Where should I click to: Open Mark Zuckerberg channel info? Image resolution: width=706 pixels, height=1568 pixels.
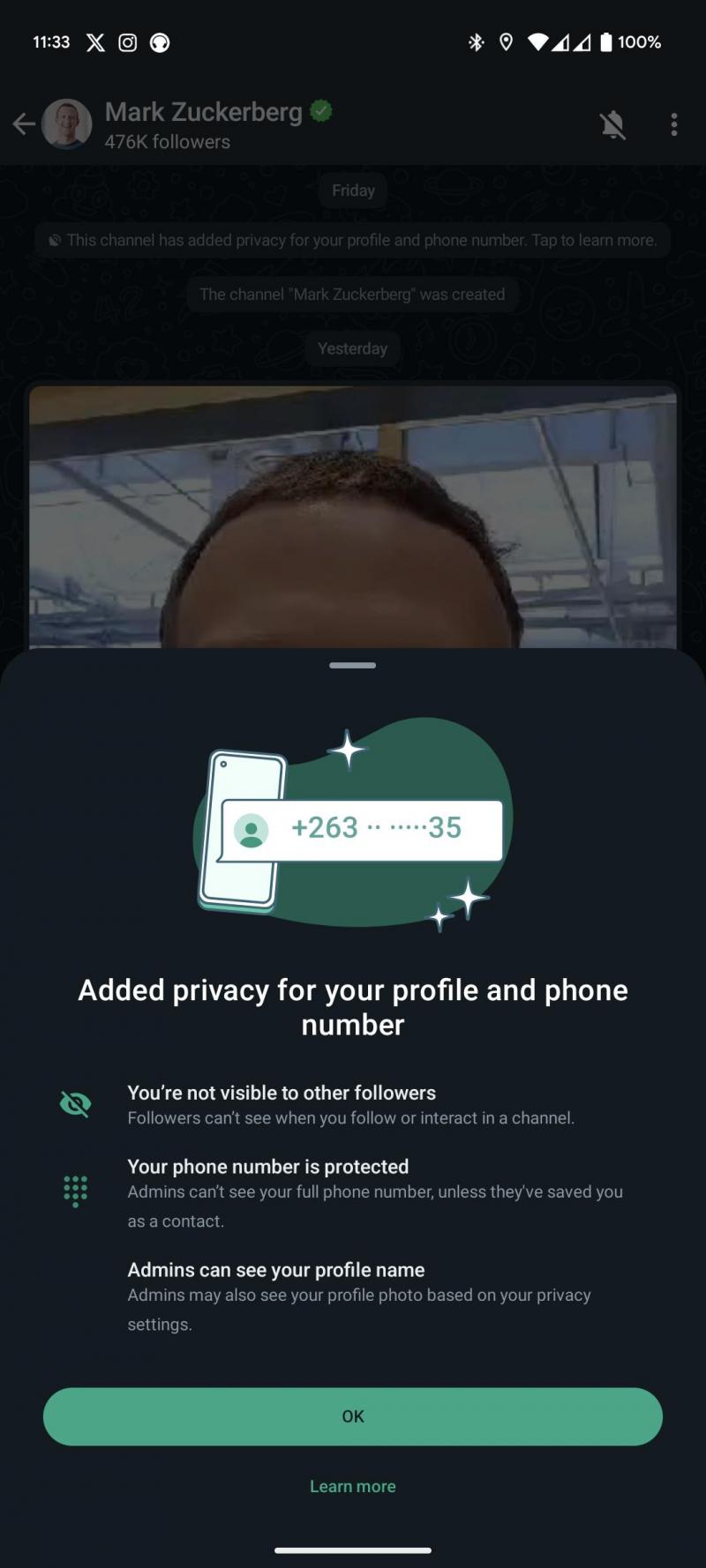pos(204,124)
